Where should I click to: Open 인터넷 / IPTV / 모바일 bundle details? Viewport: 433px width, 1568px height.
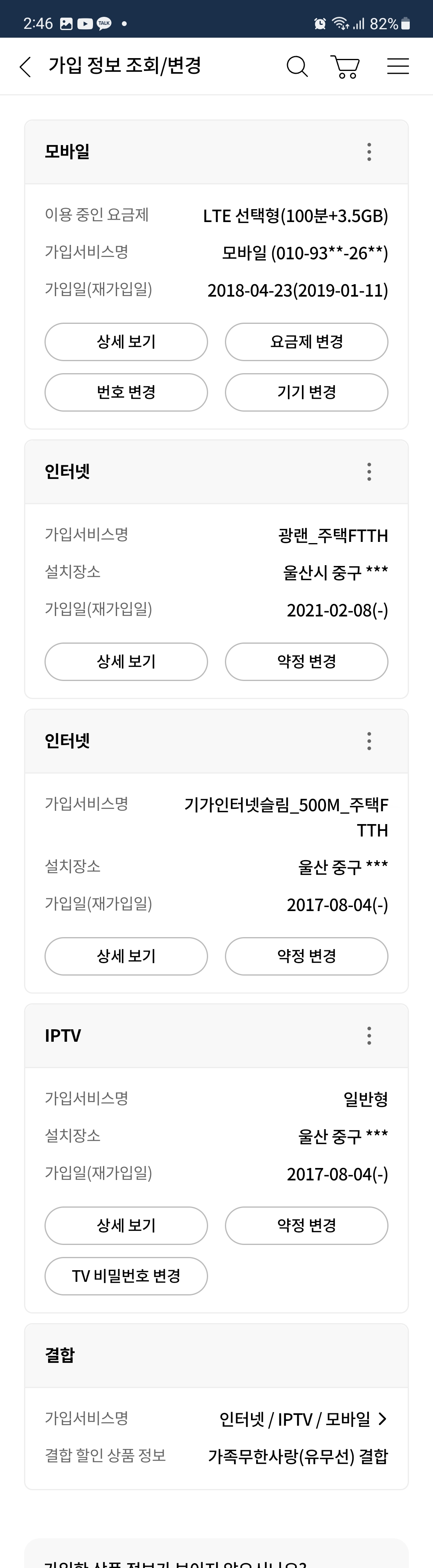coord(303,1419)
